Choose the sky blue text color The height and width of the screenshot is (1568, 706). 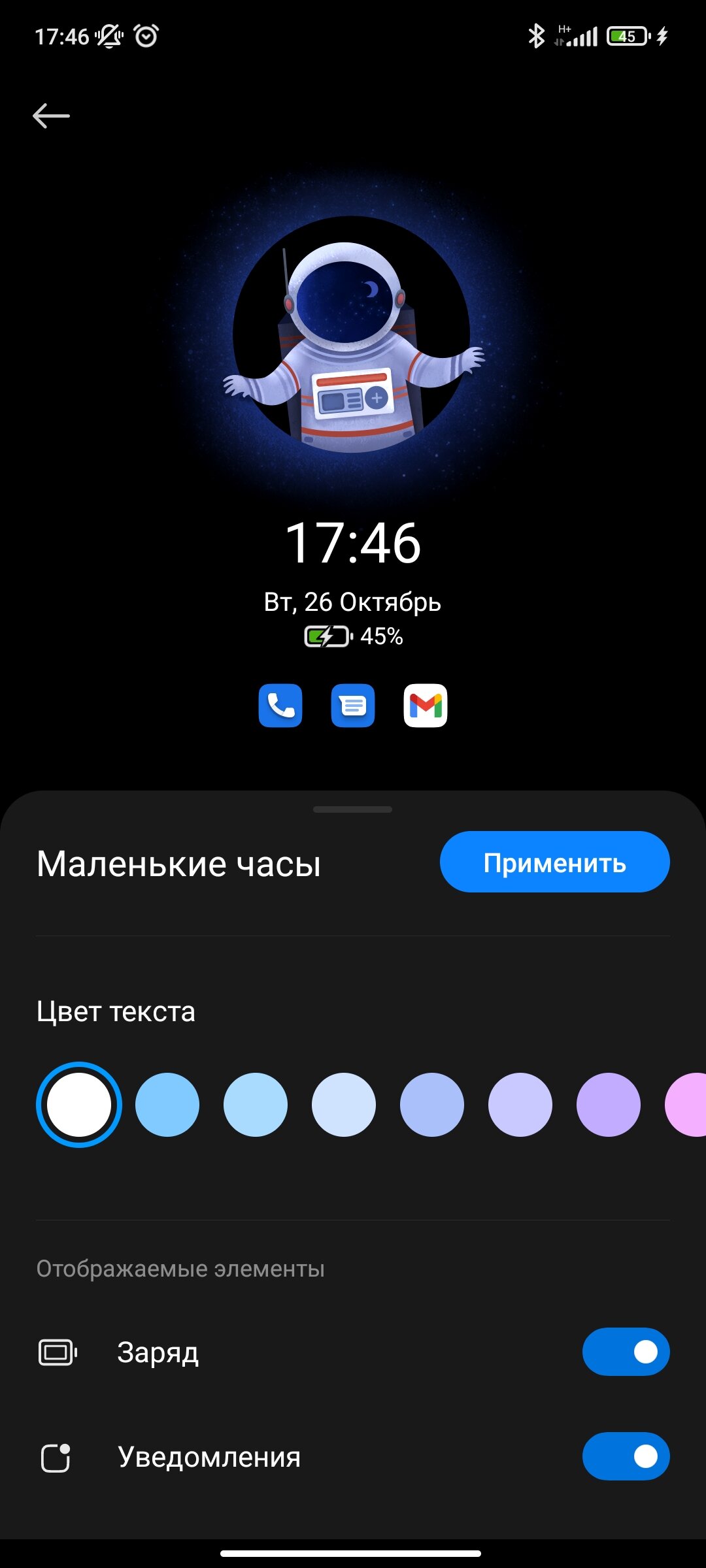167,1105
